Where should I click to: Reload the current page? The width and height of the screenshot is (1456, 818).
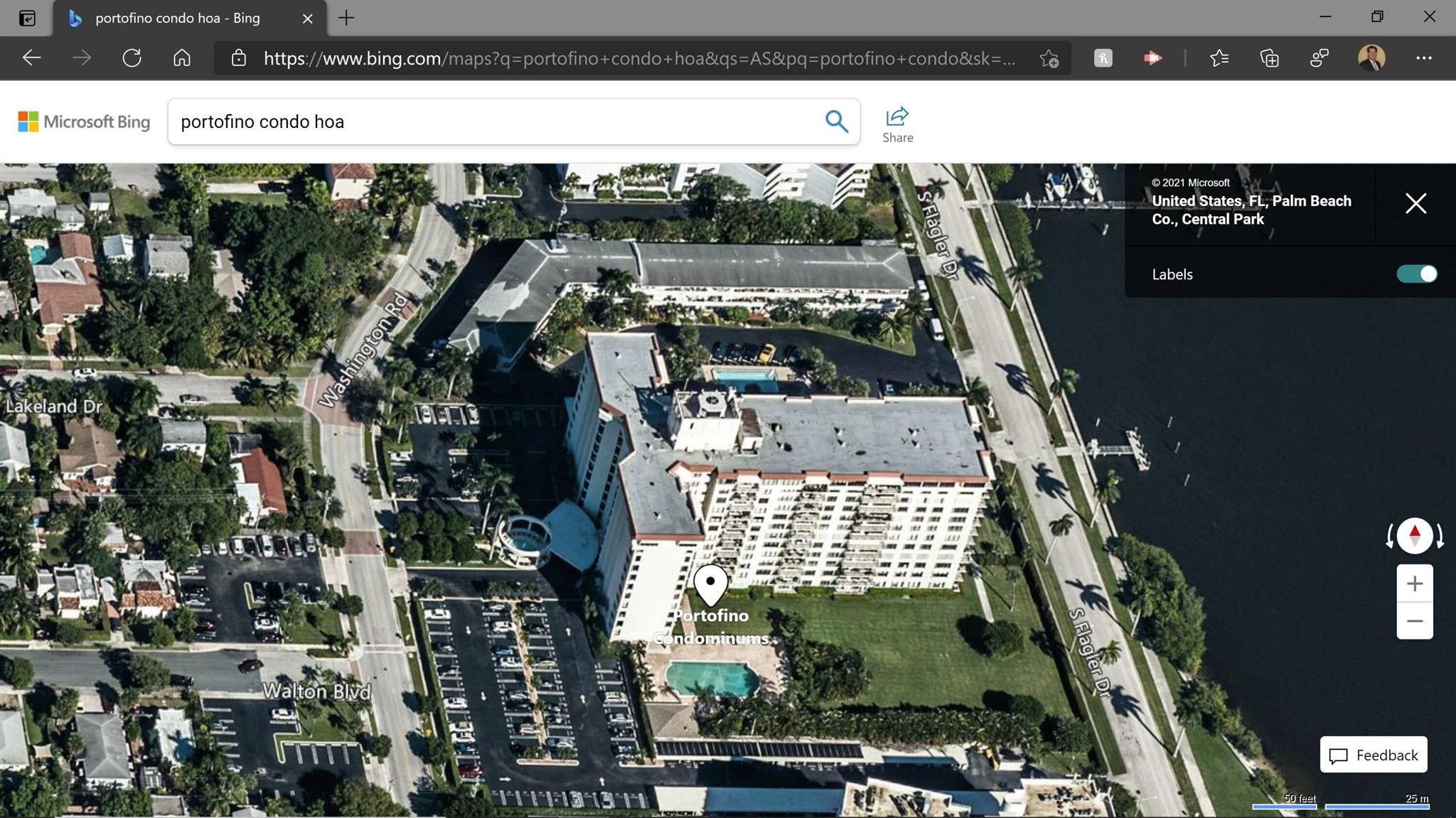pos(132,58)
